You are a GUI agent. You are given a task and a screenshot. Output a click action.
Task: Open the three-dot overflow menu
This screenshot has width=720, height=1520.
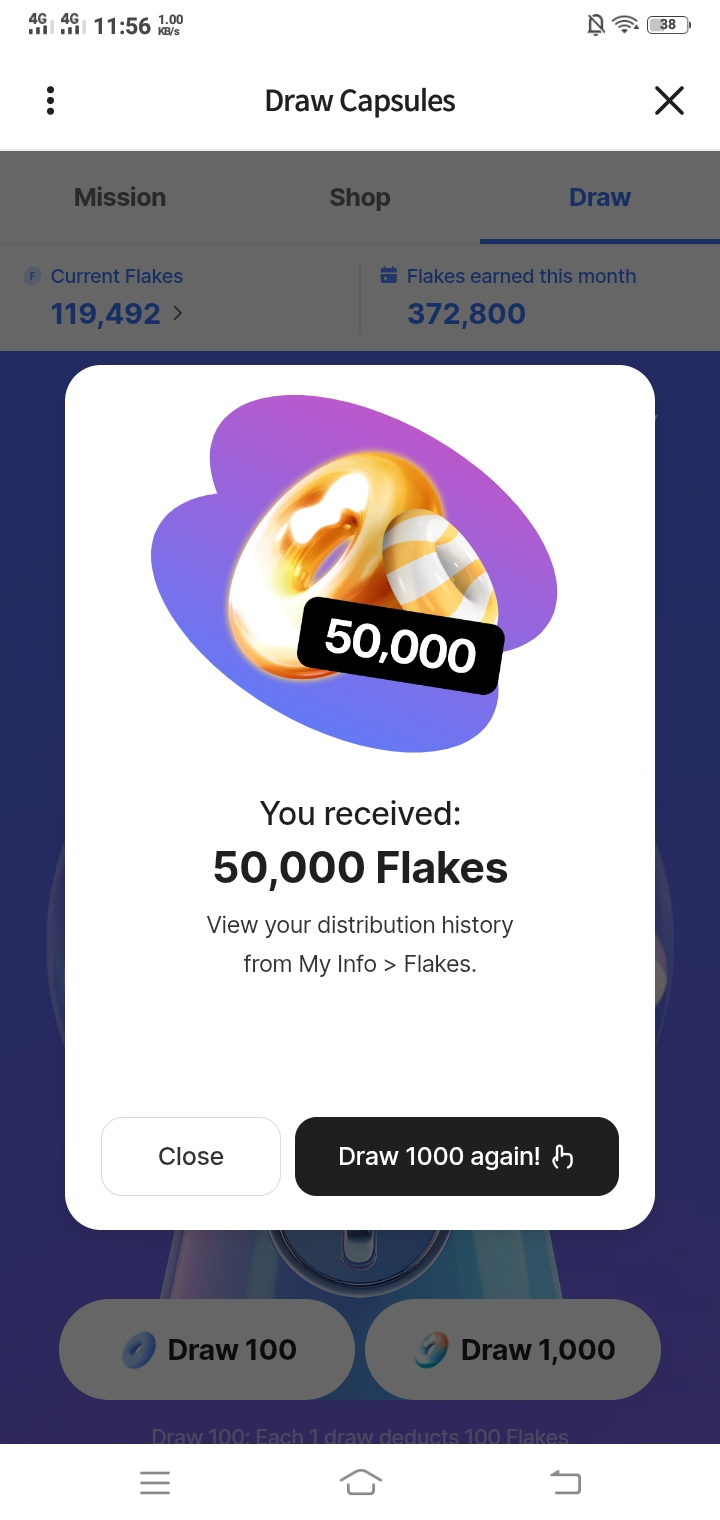[x=50, y=101]
